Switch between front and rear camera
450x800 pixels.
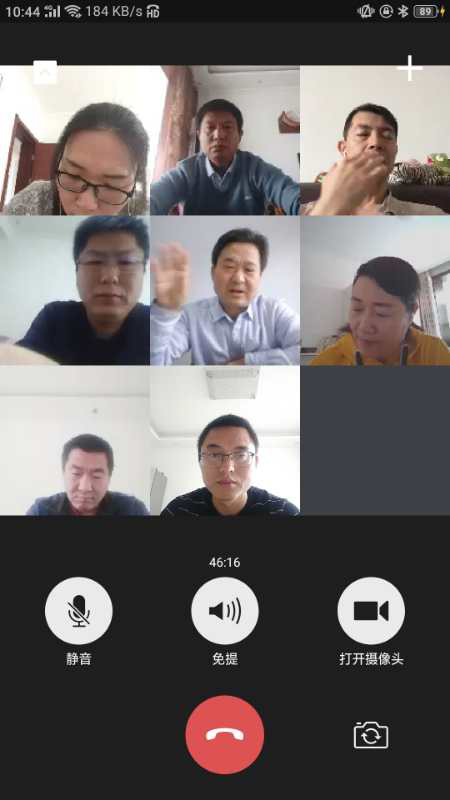(x=371, y=735)
